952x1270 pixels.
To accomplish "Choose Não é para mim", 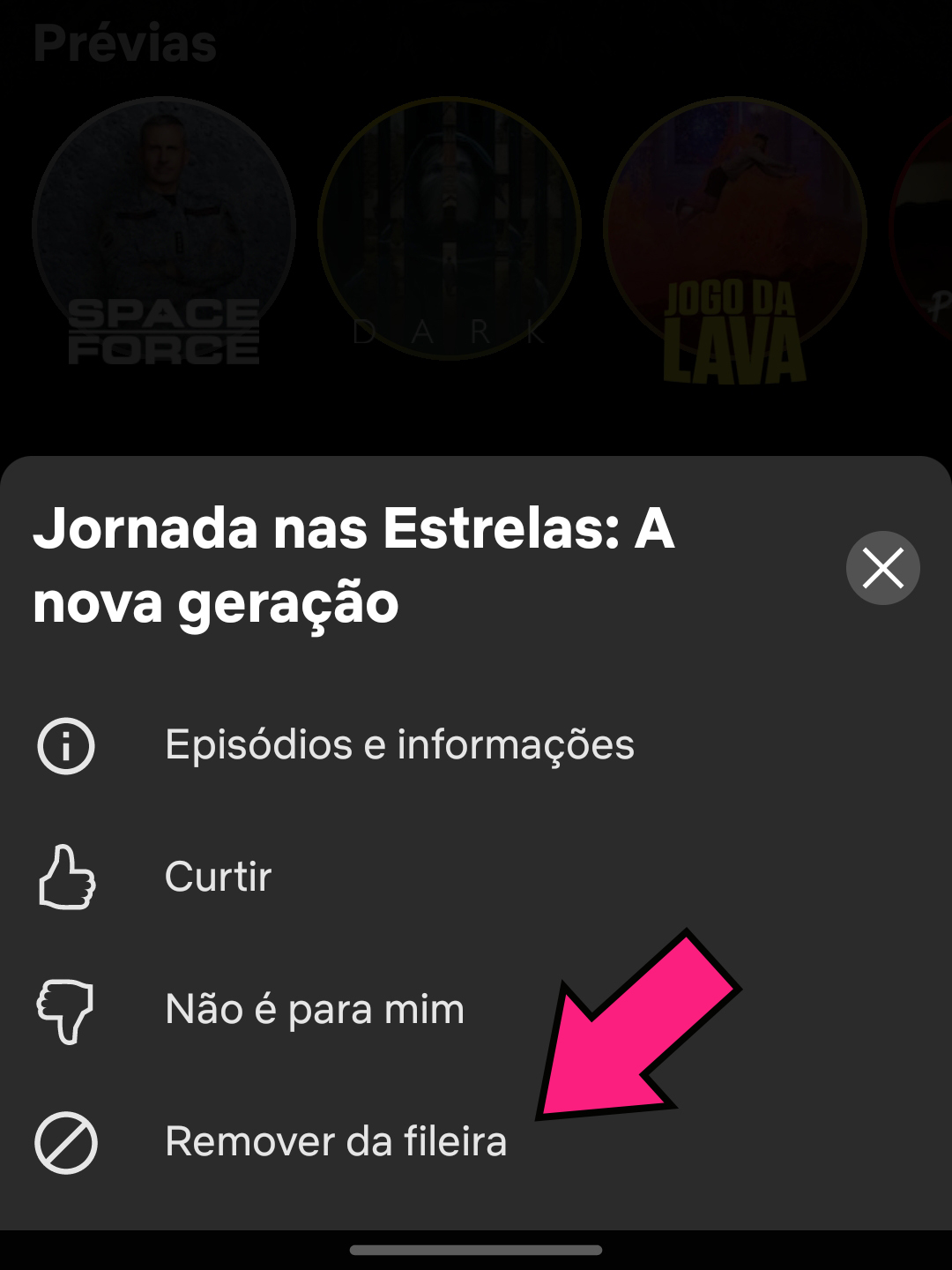I will tap(315, 1009).
